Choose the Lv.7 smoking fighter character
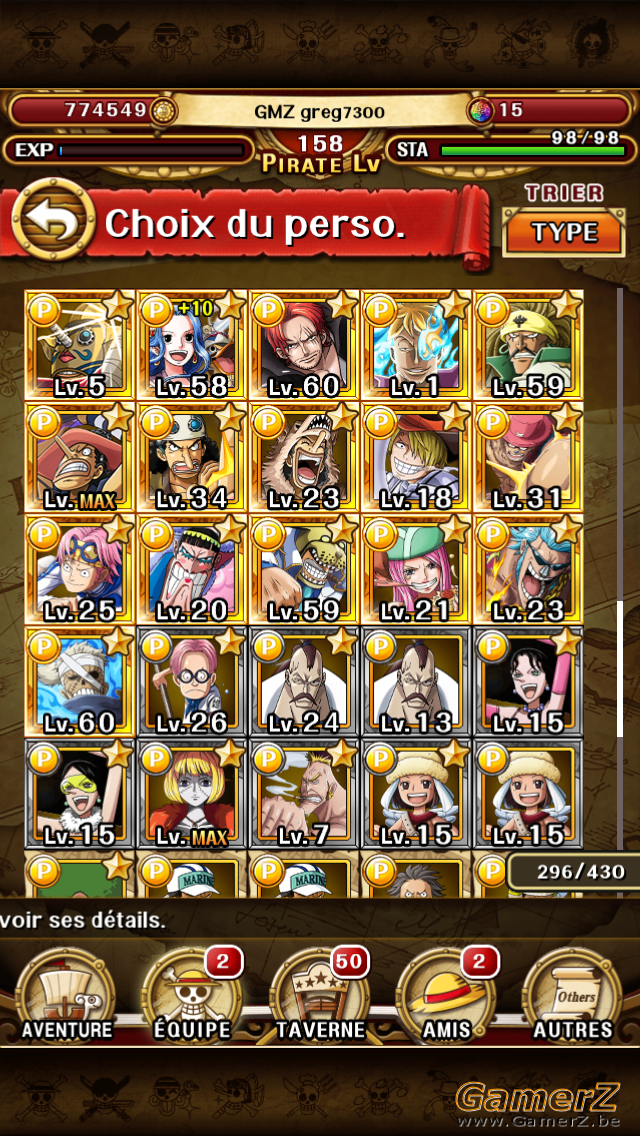Screen dimensions: 640x1136 (x=304, y=794)
